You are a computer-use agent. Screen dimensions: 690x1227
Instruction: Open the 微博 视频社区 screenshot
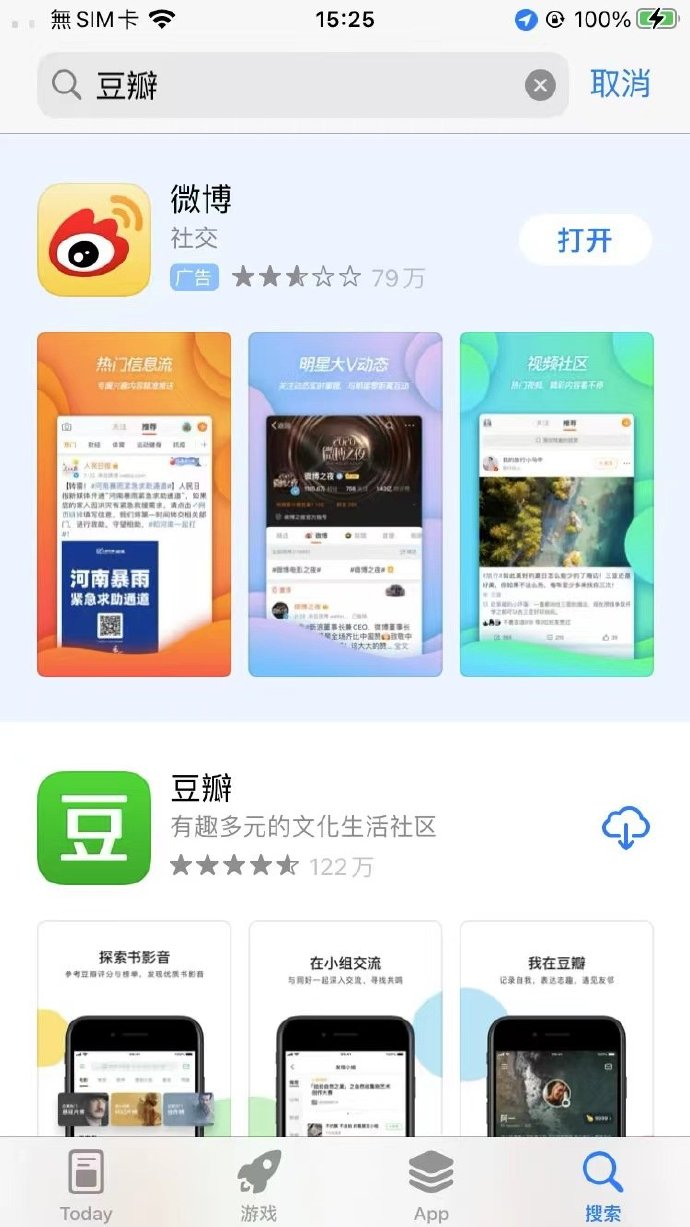(x=556, y=504)
